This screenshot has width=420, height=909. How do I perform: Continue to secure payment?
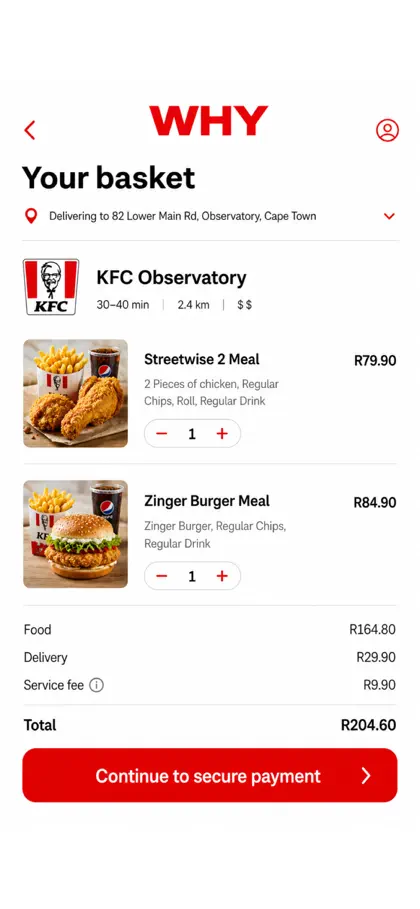(x=210, y=776)
